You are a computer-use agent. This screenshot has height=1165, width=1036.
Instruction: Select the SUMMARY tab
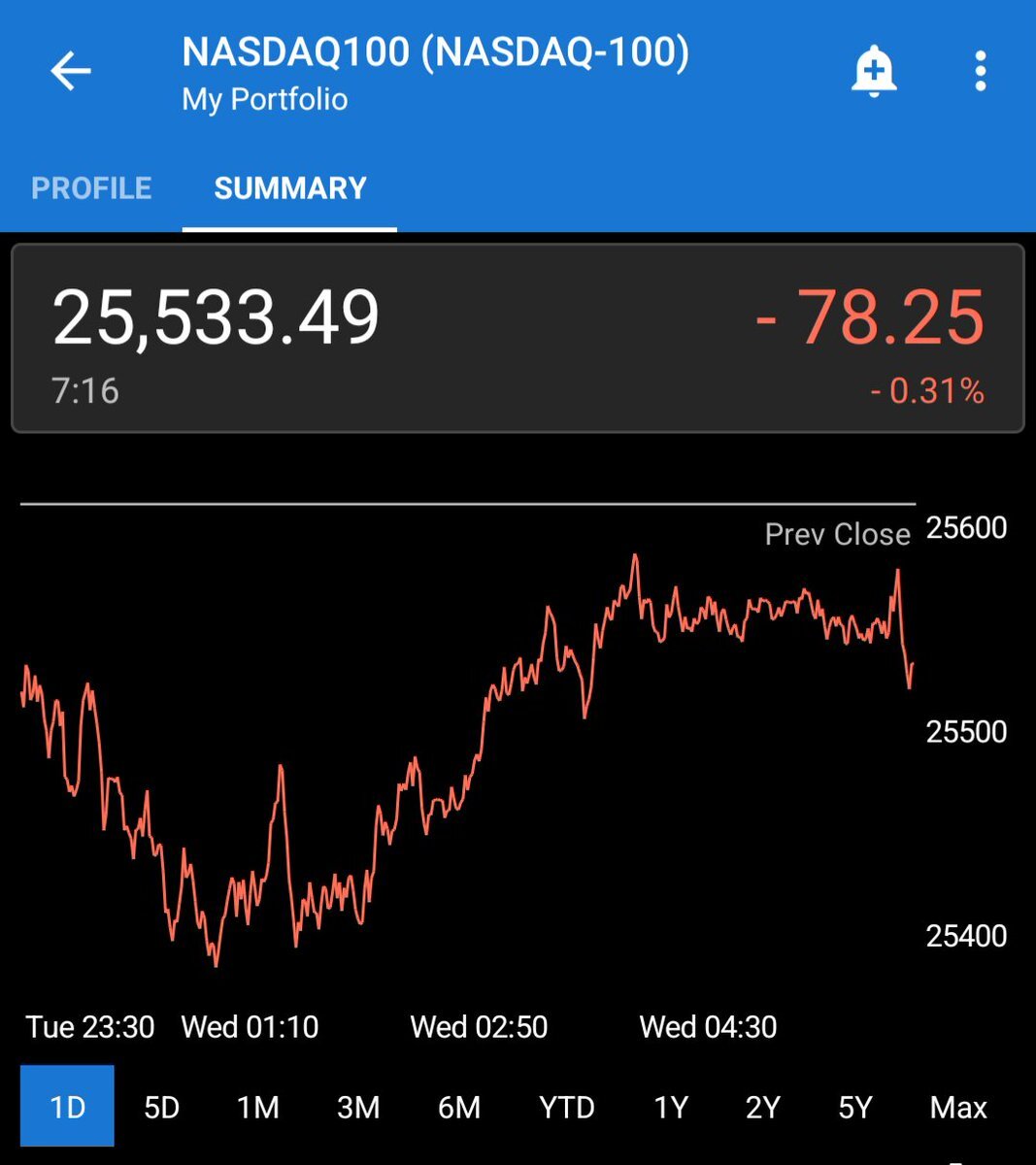coord(289,187)
